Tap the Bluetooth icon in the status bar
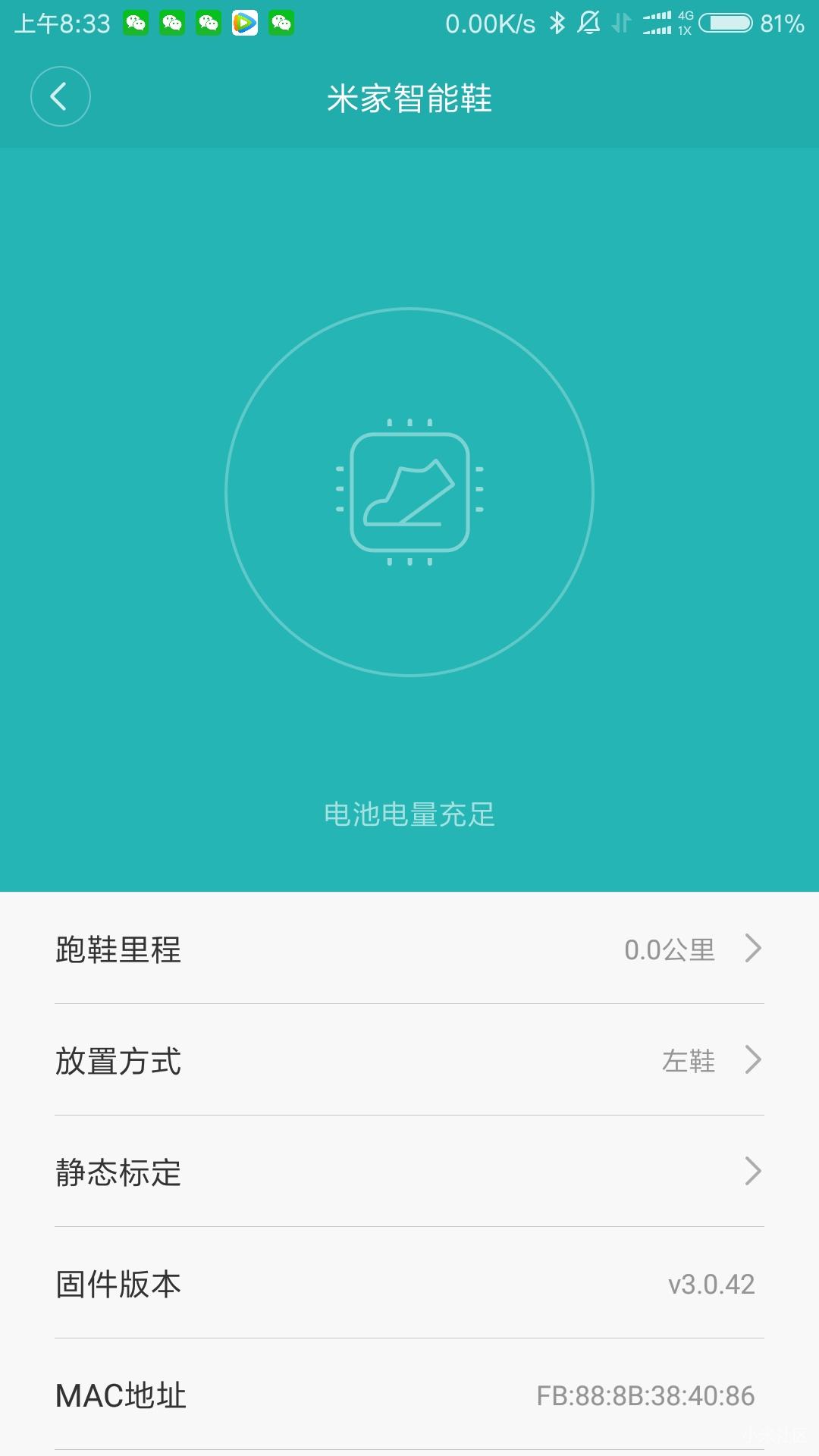The width and height of the screenshot is (819, 1456). [557, 23]
